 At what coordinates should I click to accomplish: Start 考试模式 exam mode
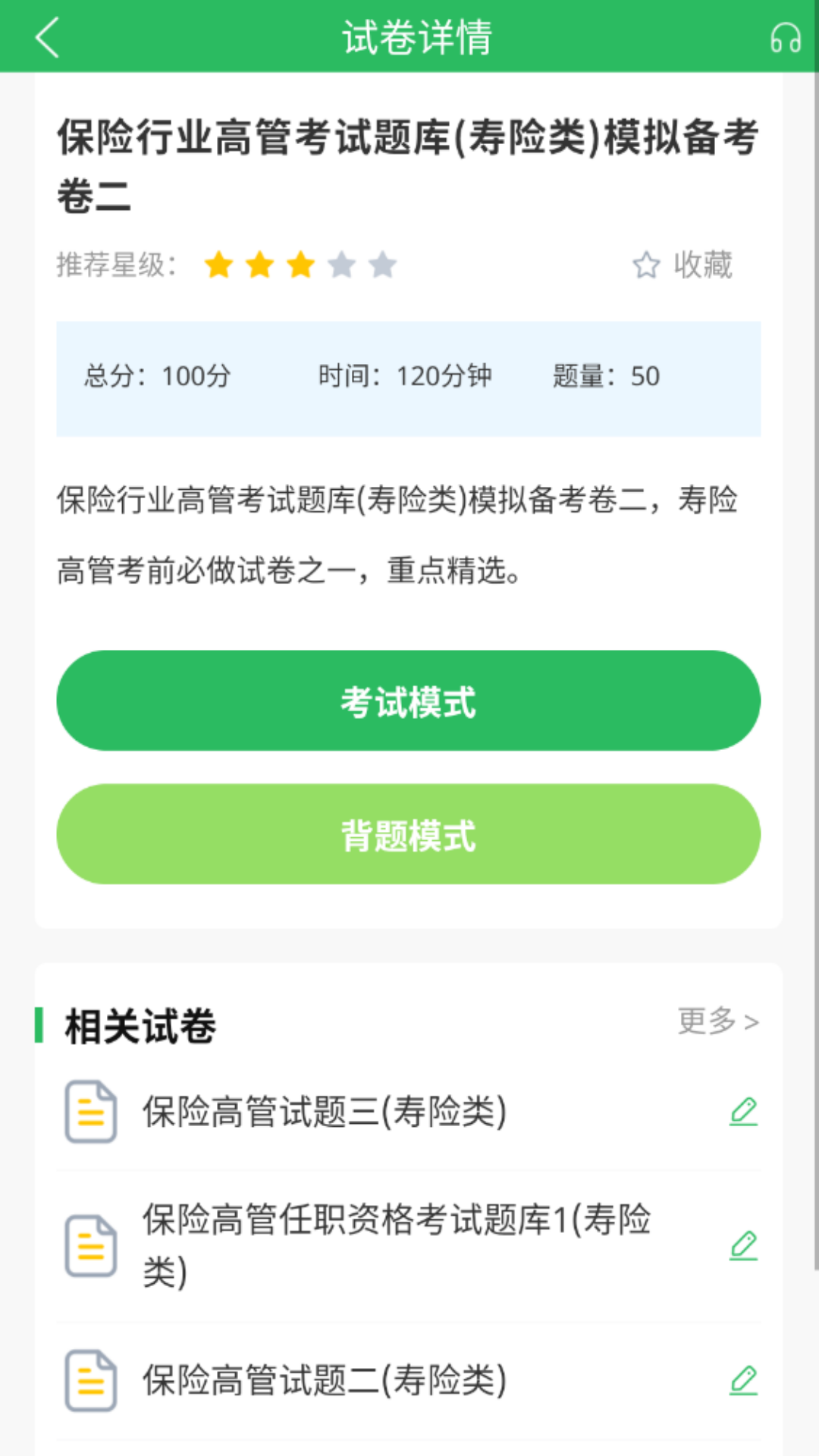tap(409, 701)
